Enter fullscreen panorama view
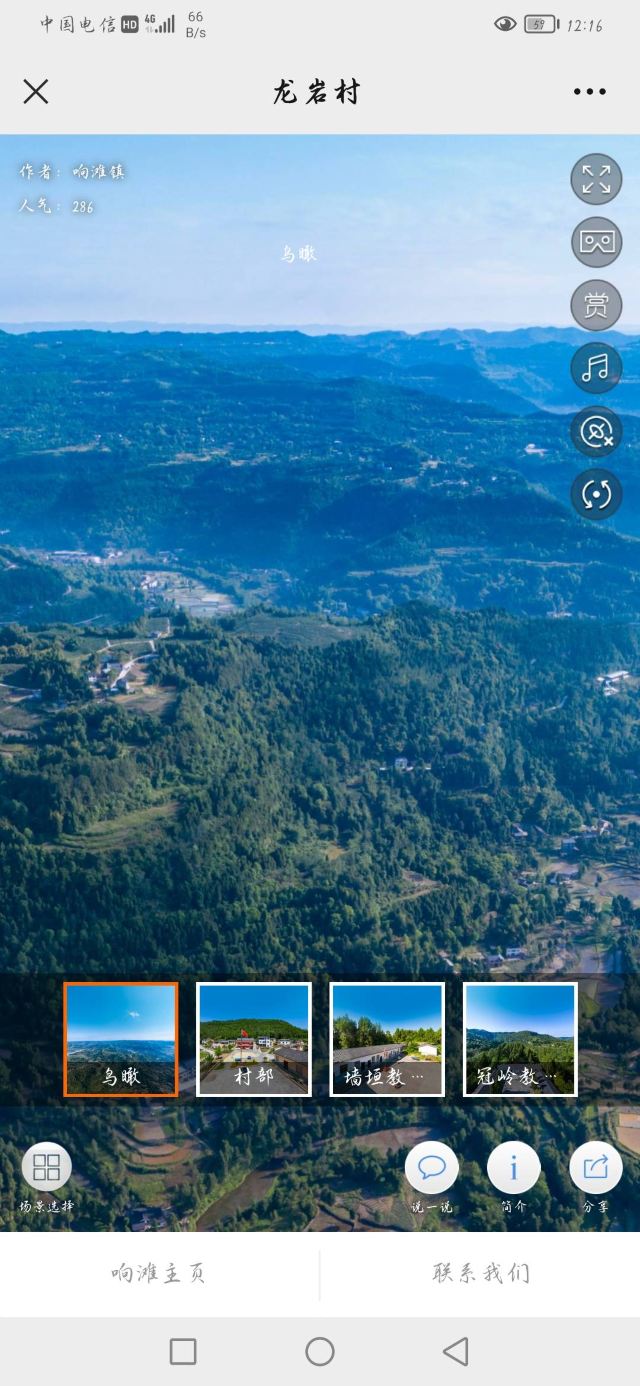This screenshot has height=1386, width=640. (596, 179)
